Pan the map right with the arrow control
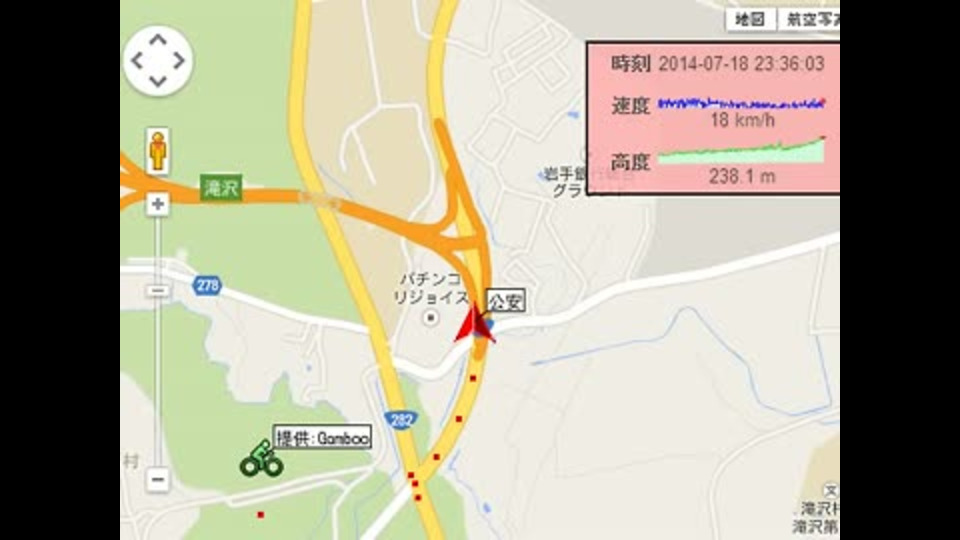The image size is (960, 540). (179, 61)
